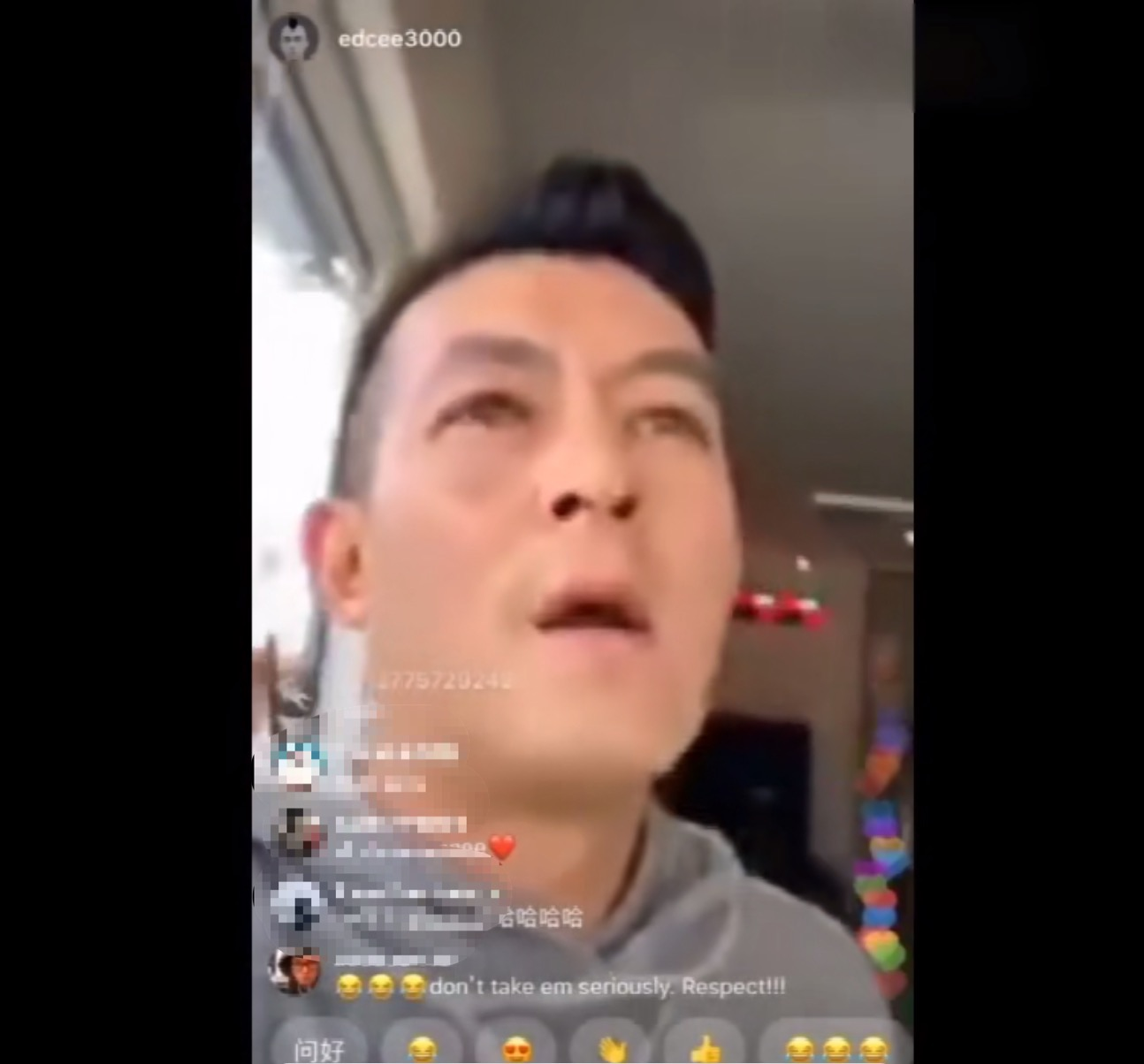Image resolution: width=1144 pixels, height=1064 pixels.
Task: Open edcee3000's profile avatar
Action: 294,39
